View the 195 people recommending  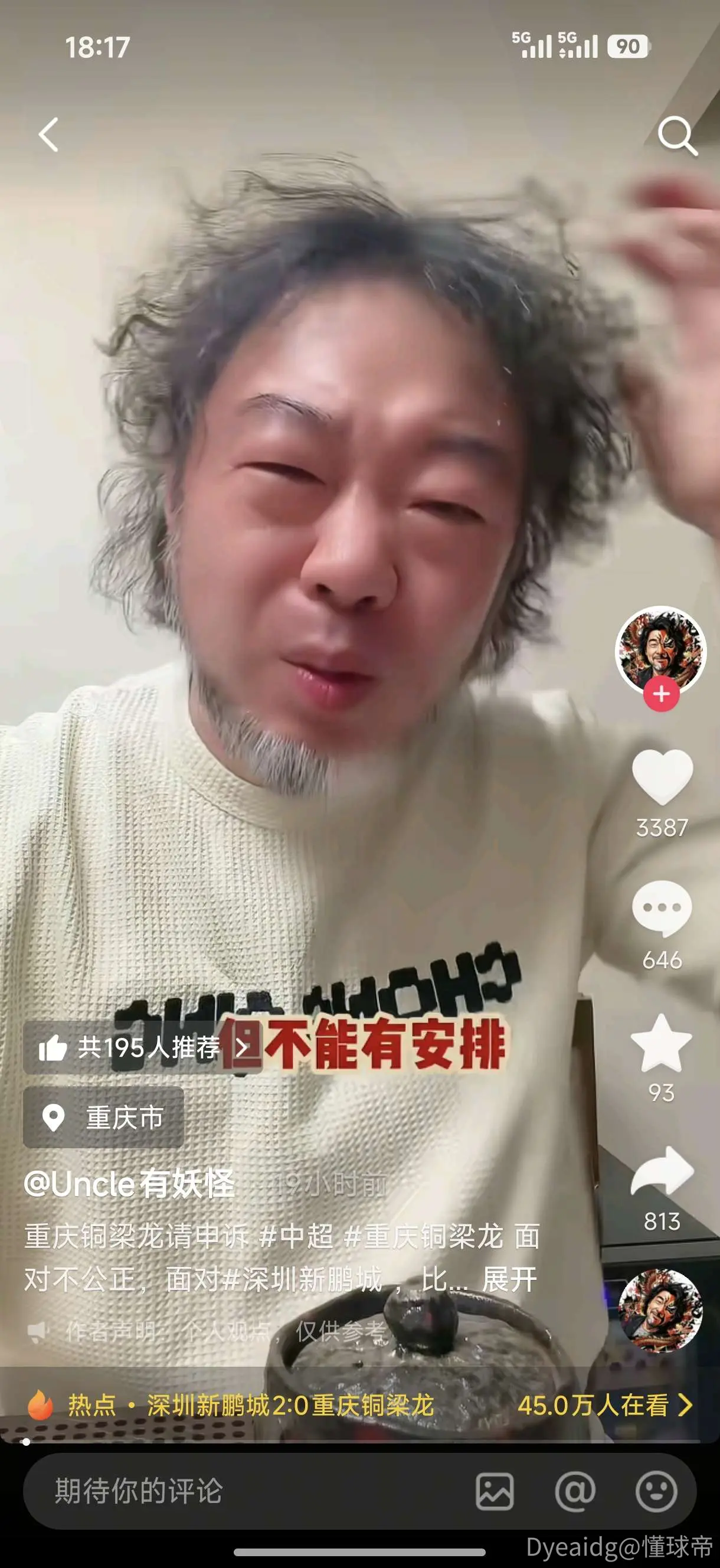point(143,1047)
